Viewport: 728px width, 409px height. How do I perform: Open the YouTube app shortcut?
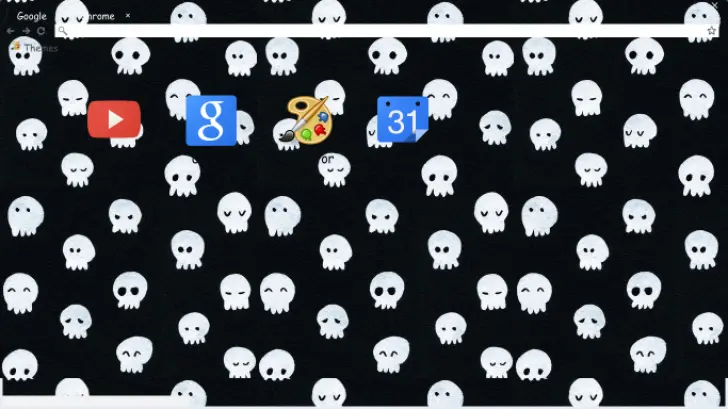[x=113, y=120]
